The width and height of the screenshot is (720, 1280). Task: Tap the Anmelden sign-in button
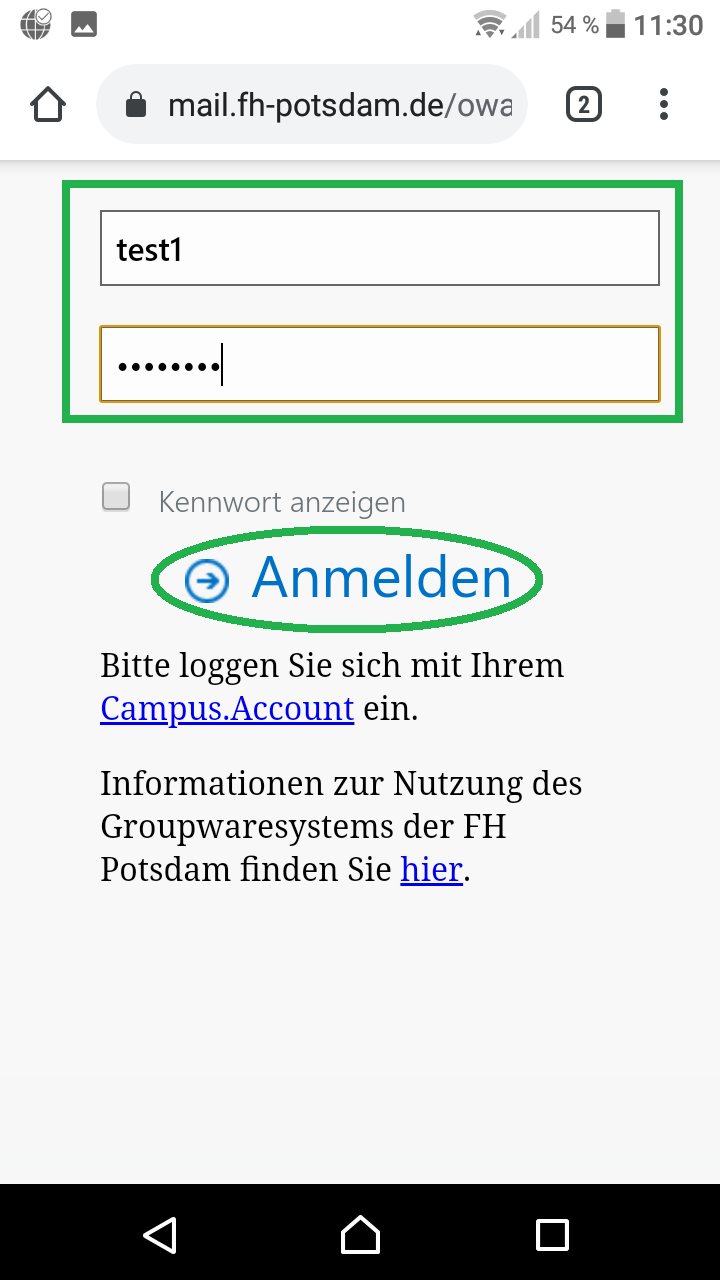click(348, 578)
